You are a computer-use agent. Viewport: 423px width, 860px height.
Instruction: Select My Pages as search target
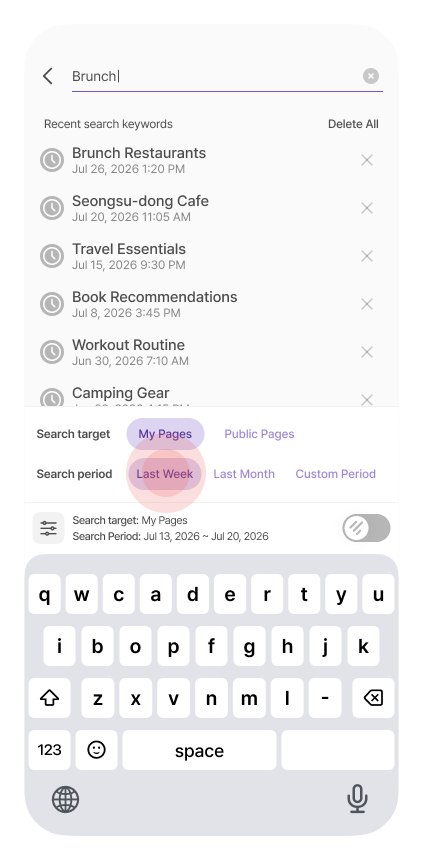165,434
